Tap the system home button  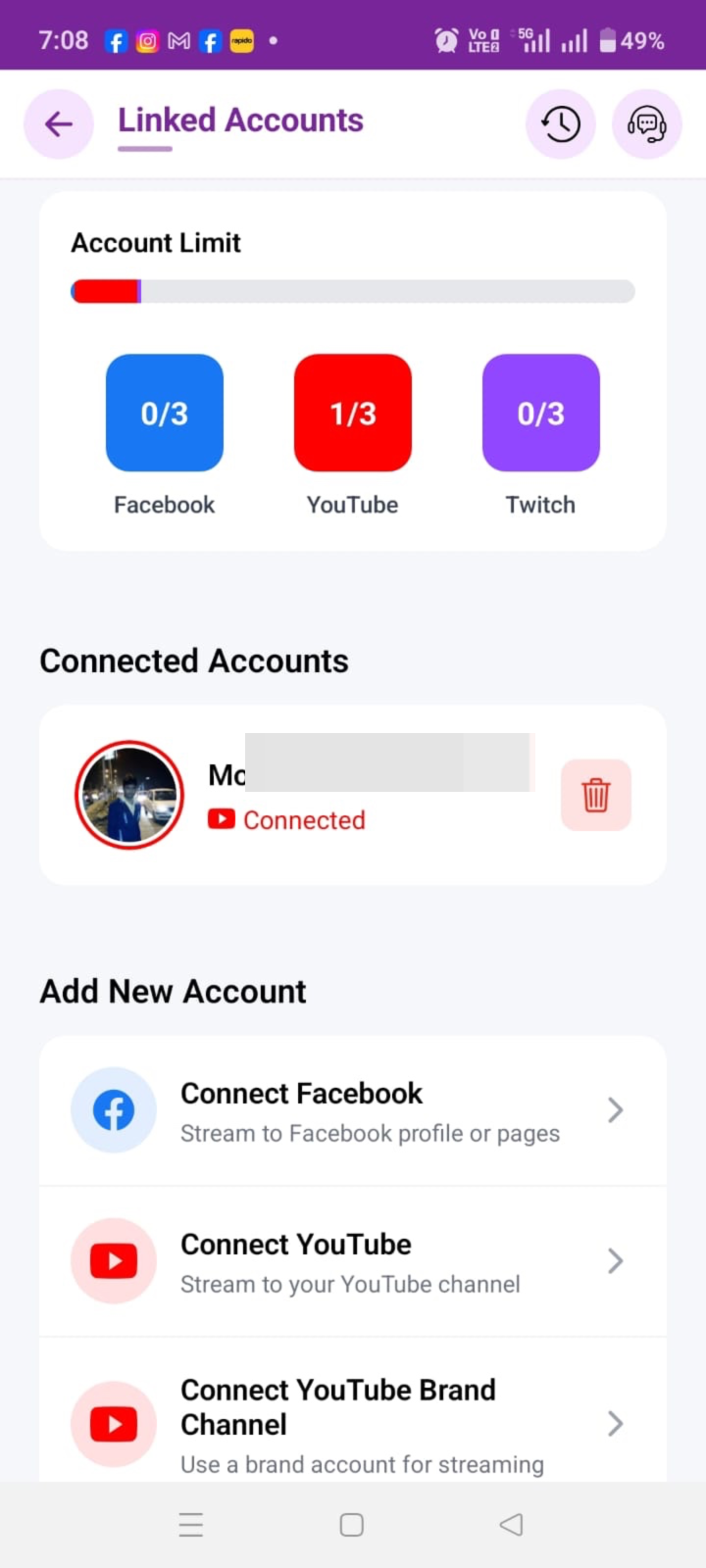pyautogui.click(x=351, y=1525)
